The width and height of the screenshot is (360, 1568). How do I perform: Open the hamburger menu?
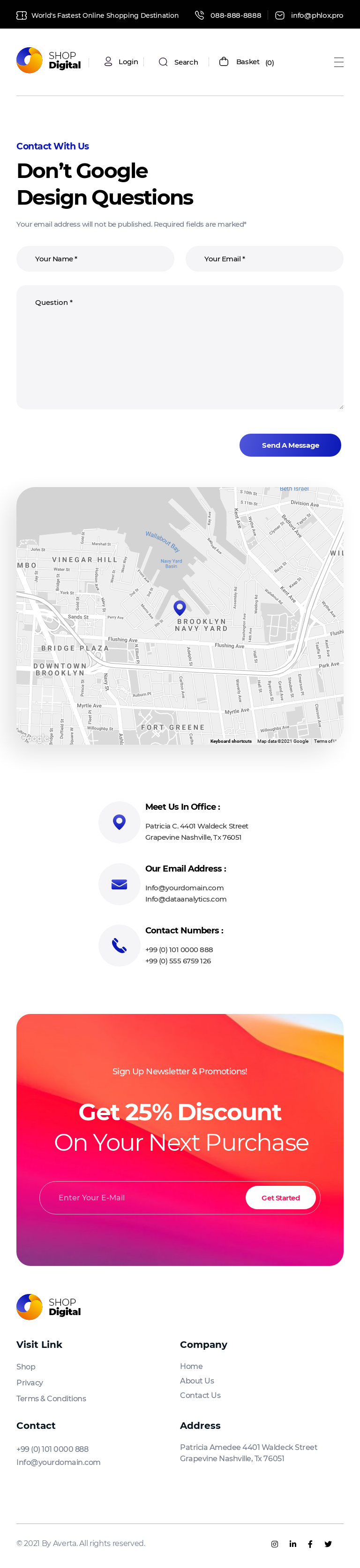click(339, 62)
